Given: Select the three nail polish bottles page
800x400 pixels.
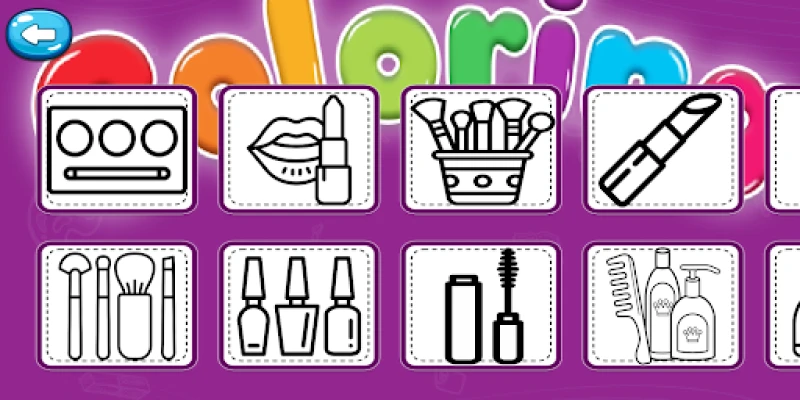Looking at the screenshot, I should tap(299, 305).
